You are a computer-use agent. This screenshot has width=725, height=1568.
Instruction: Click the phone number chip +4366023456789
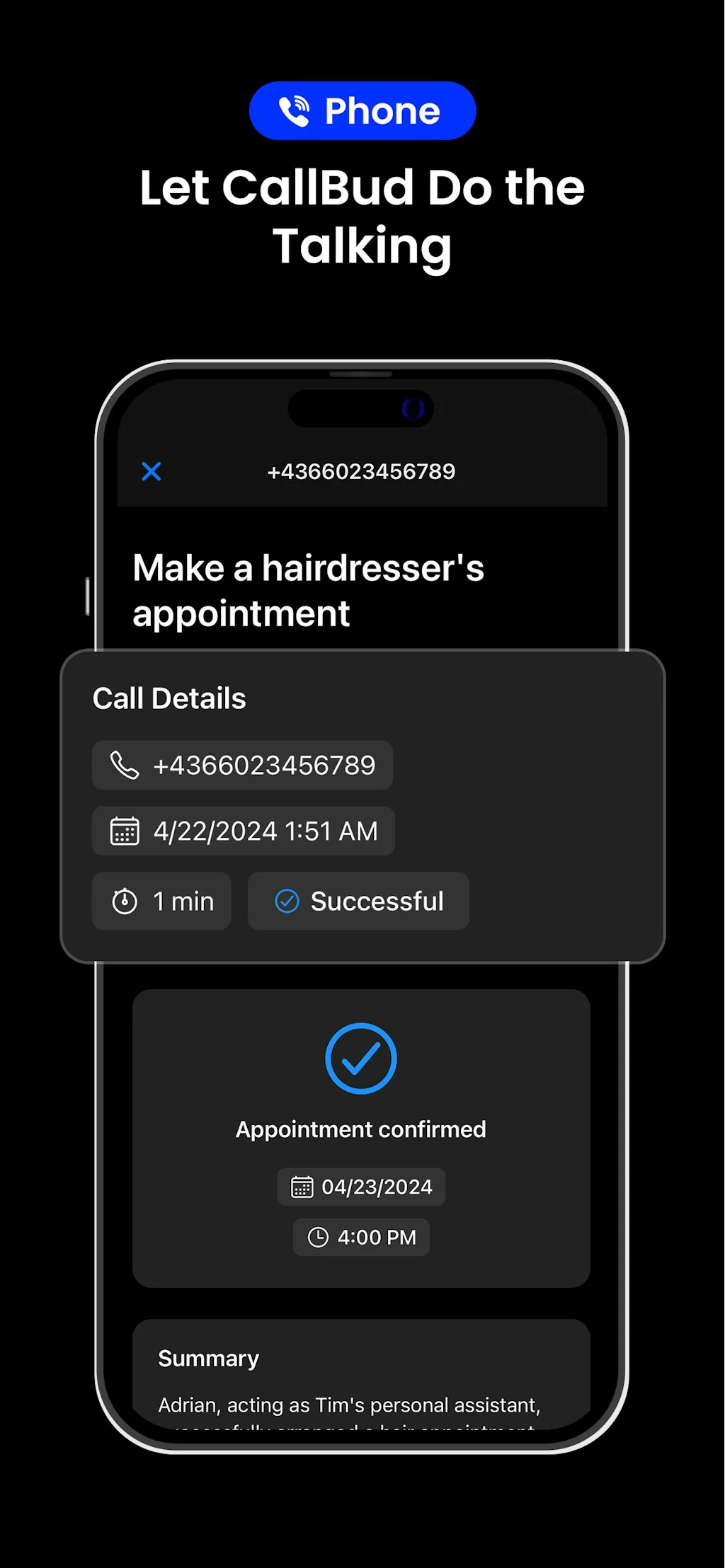pos(241,764)
